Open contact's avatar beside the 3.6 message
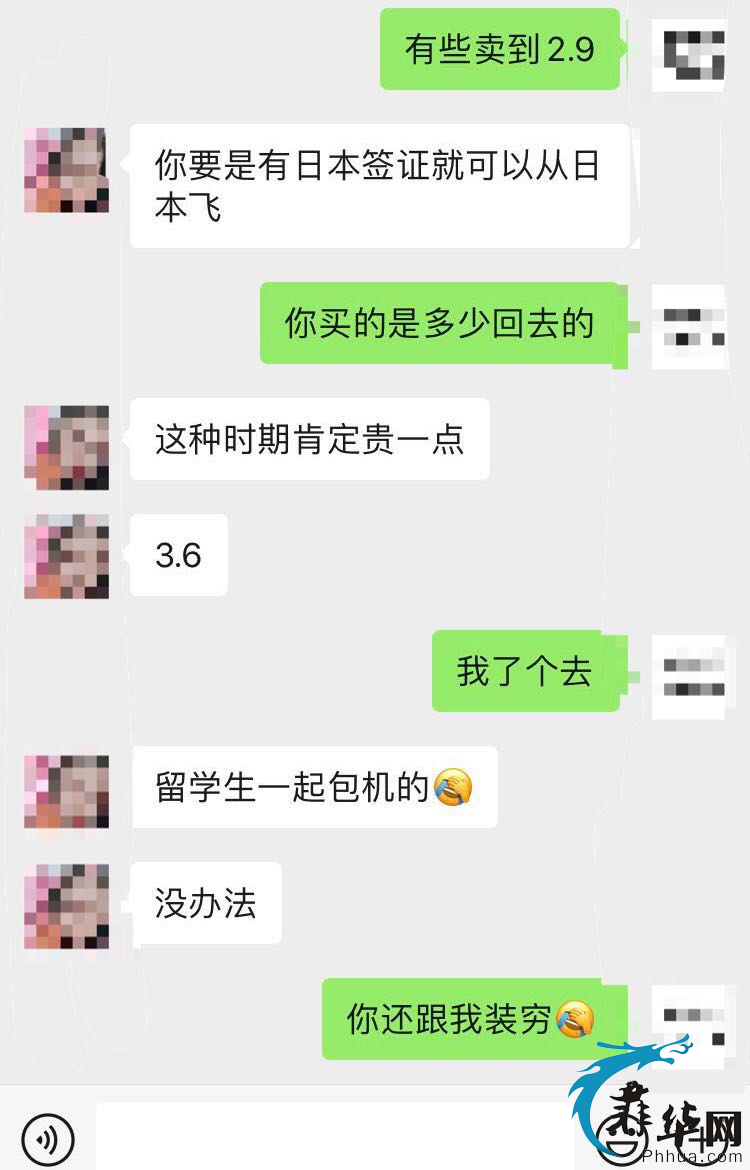Image resolution: width=750 pixels, height=1170 pixels. (67, 557)
